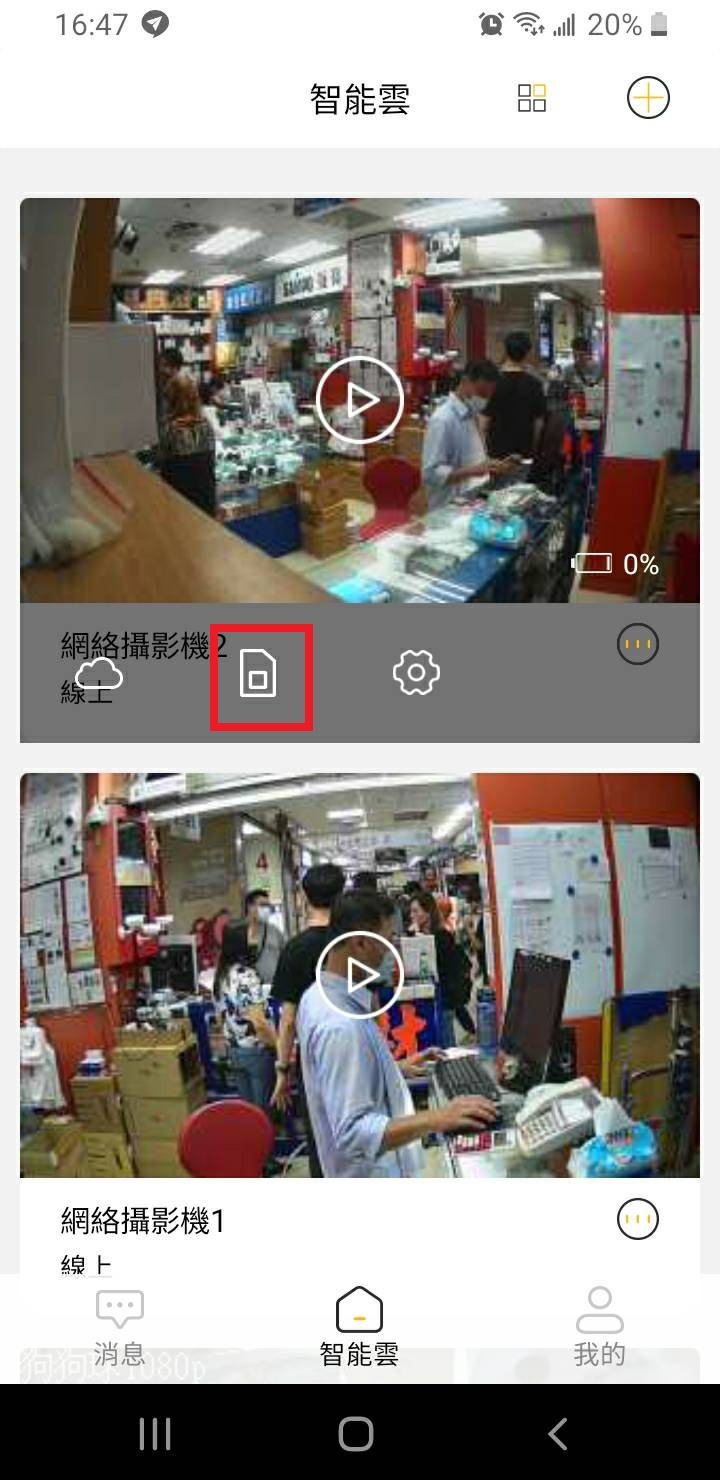Select the 智能雲 tab
720x1480 pixels.
point(360,1327)
